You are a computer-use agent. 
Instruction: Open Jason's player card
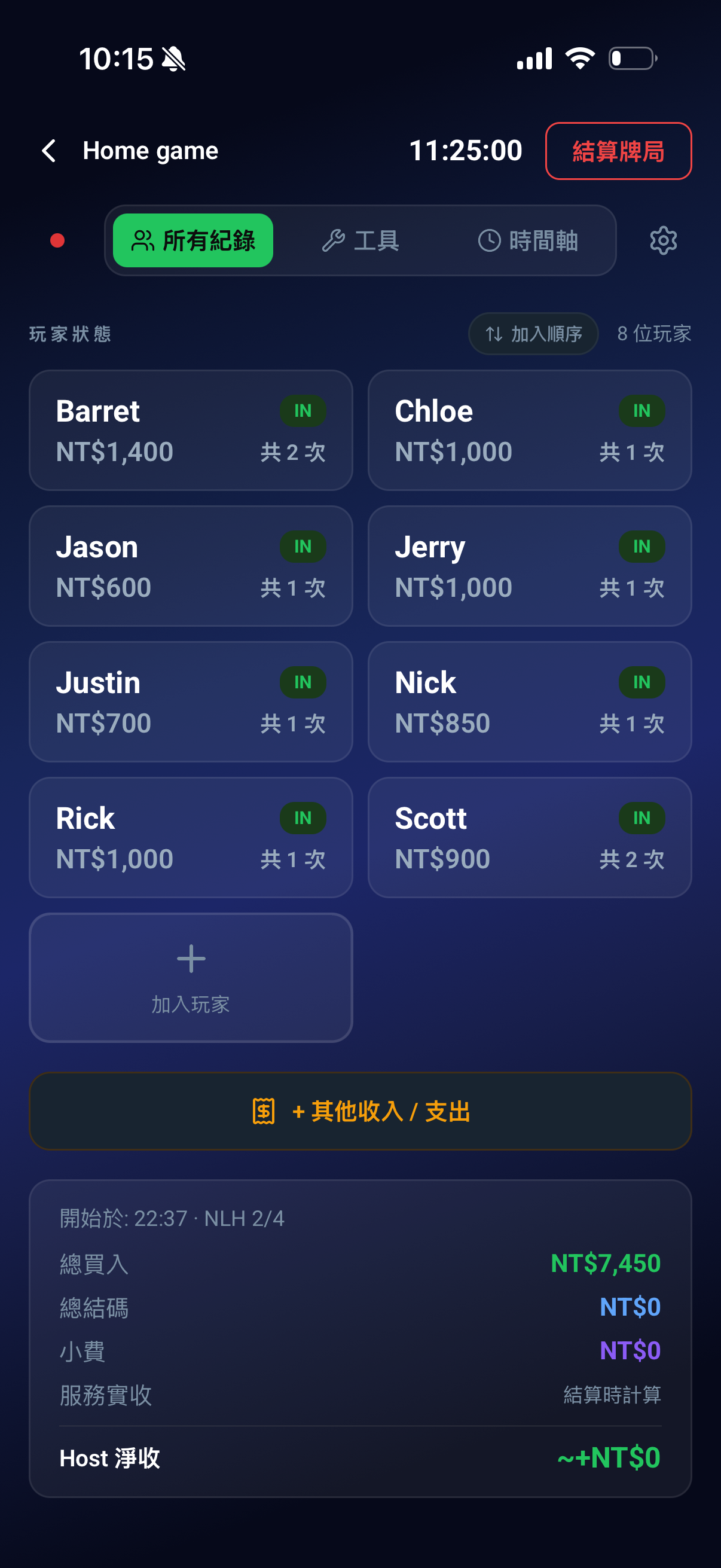[191, 566]
